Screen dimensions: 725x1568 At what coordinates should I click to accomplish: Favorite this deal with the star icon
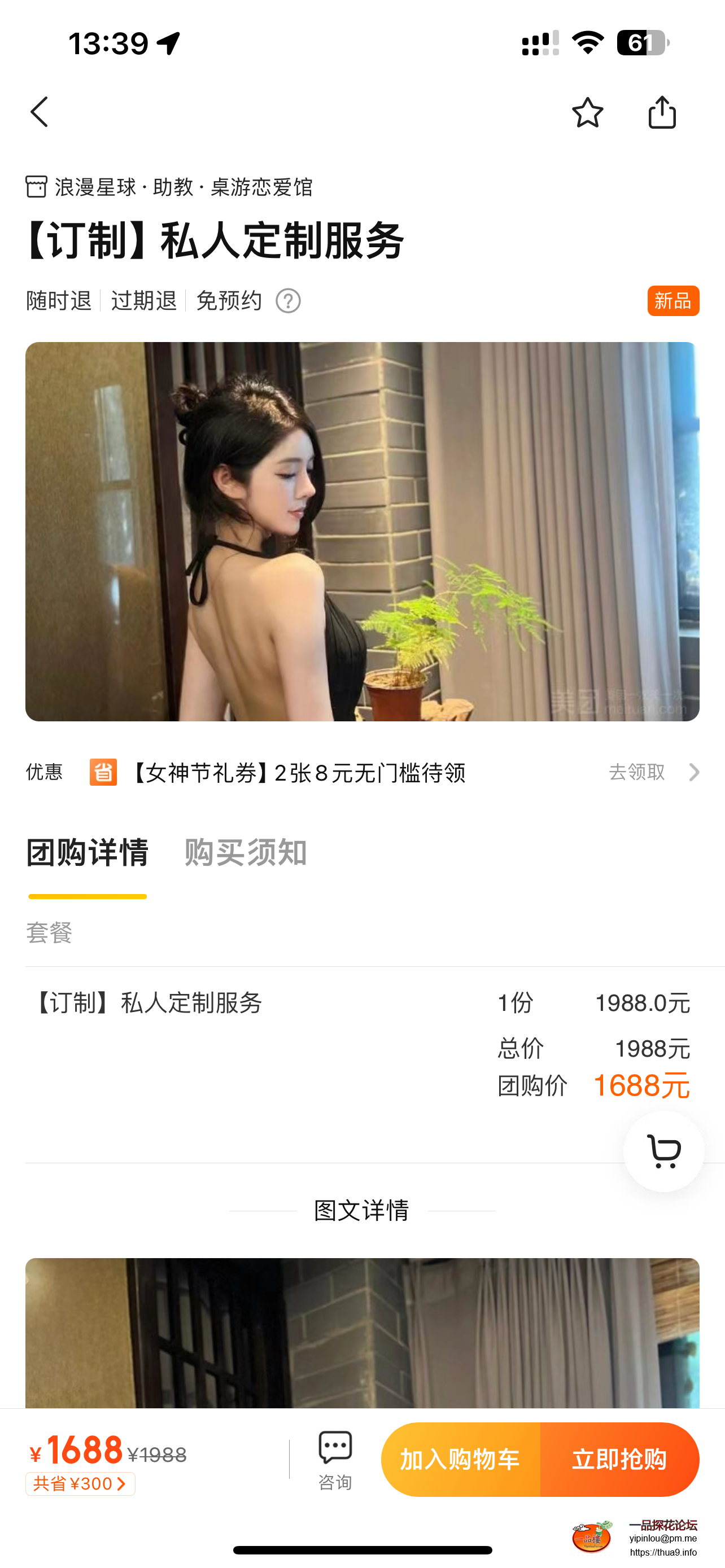(x=587, y=113)
